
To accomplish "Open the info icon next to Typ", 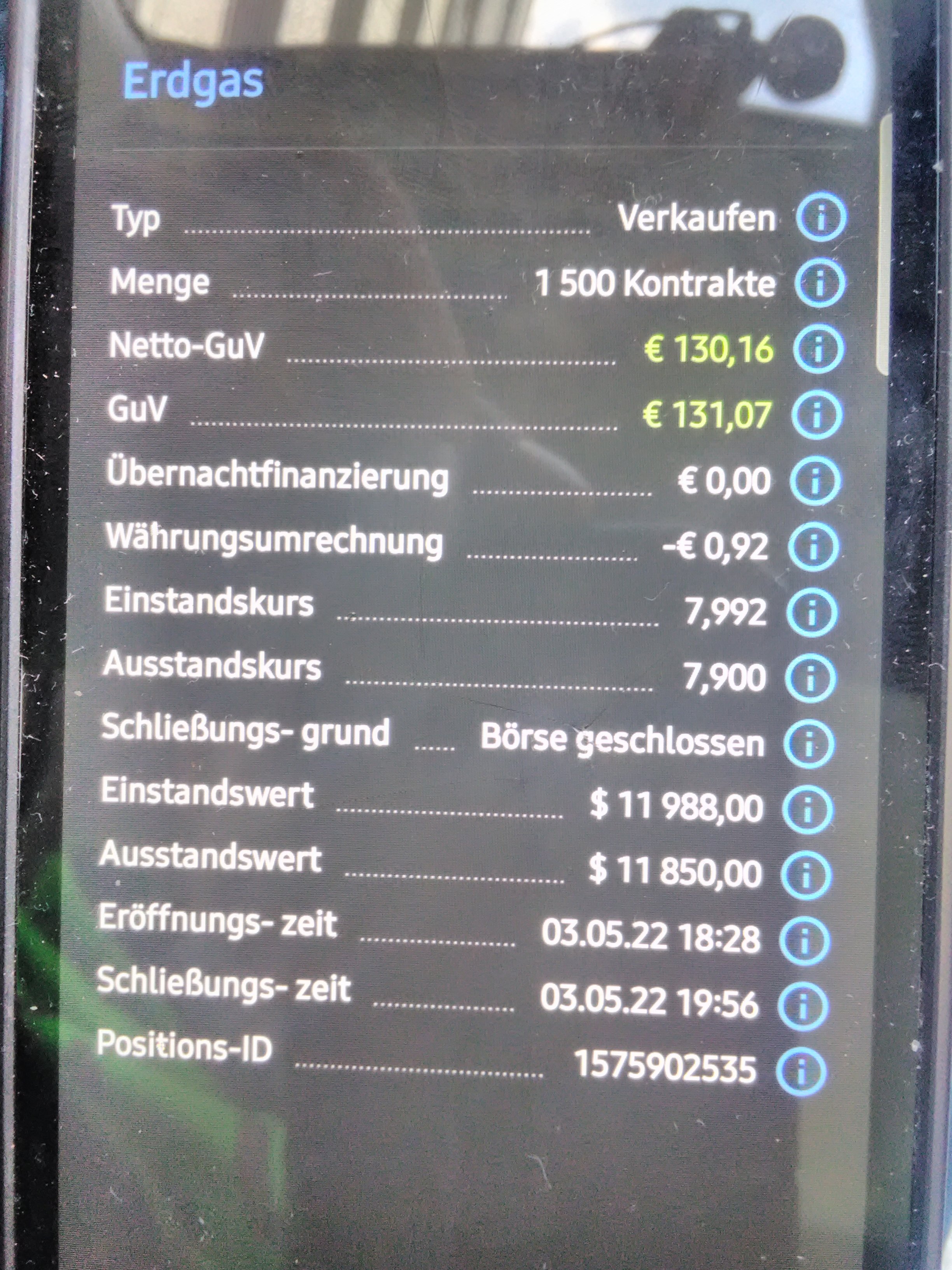I will (821, 218).
